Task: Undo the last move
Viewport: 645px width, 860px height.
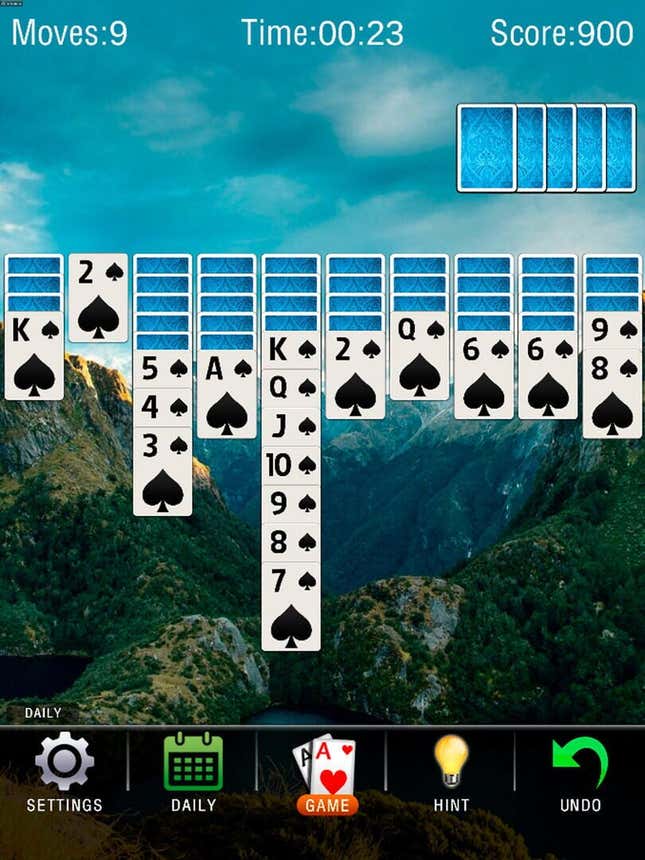Action: pos(580,773)
